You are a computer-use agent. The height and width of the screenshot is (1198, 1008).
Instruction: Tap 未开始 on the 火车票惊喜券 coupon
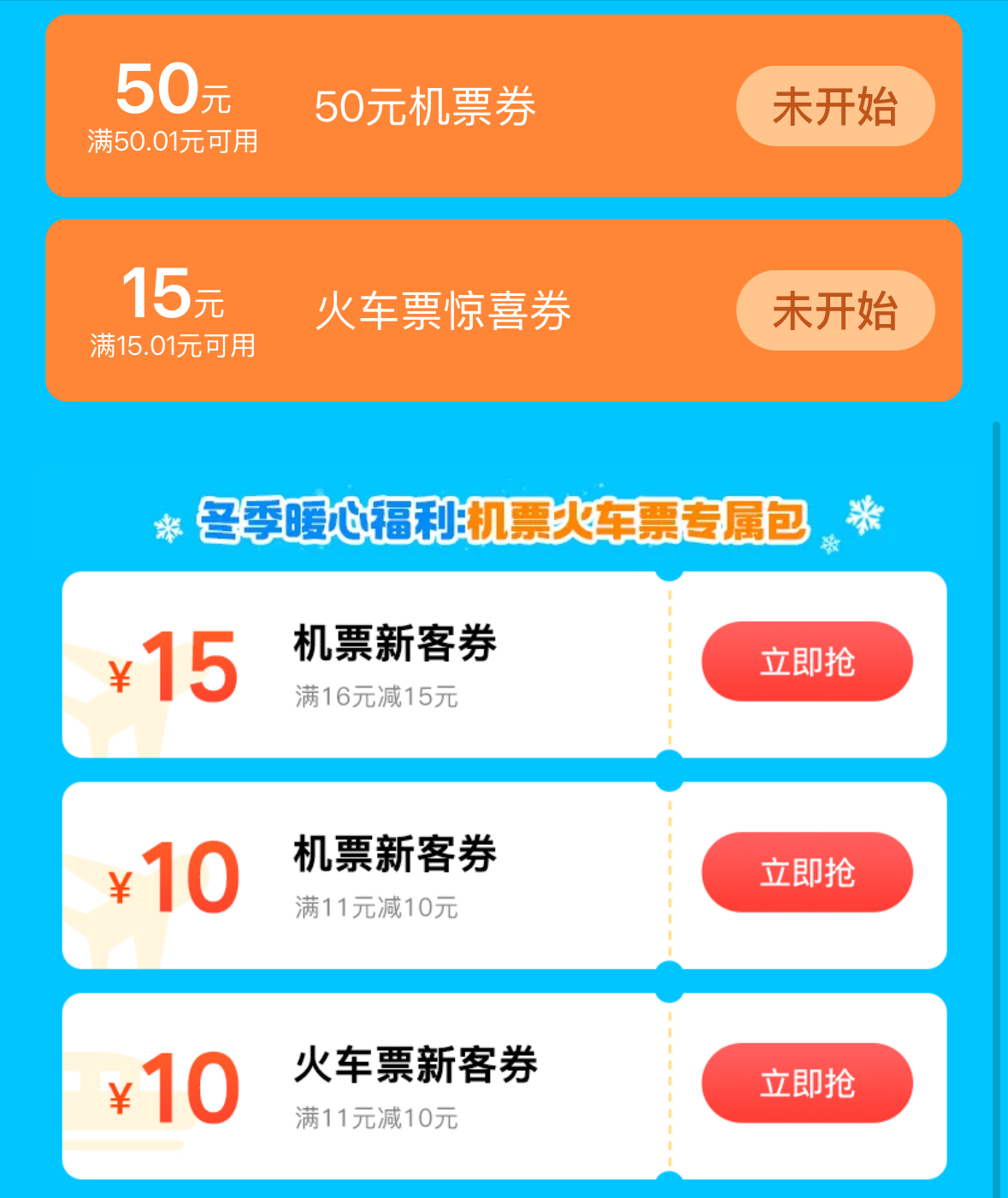[x=834, y=310]
